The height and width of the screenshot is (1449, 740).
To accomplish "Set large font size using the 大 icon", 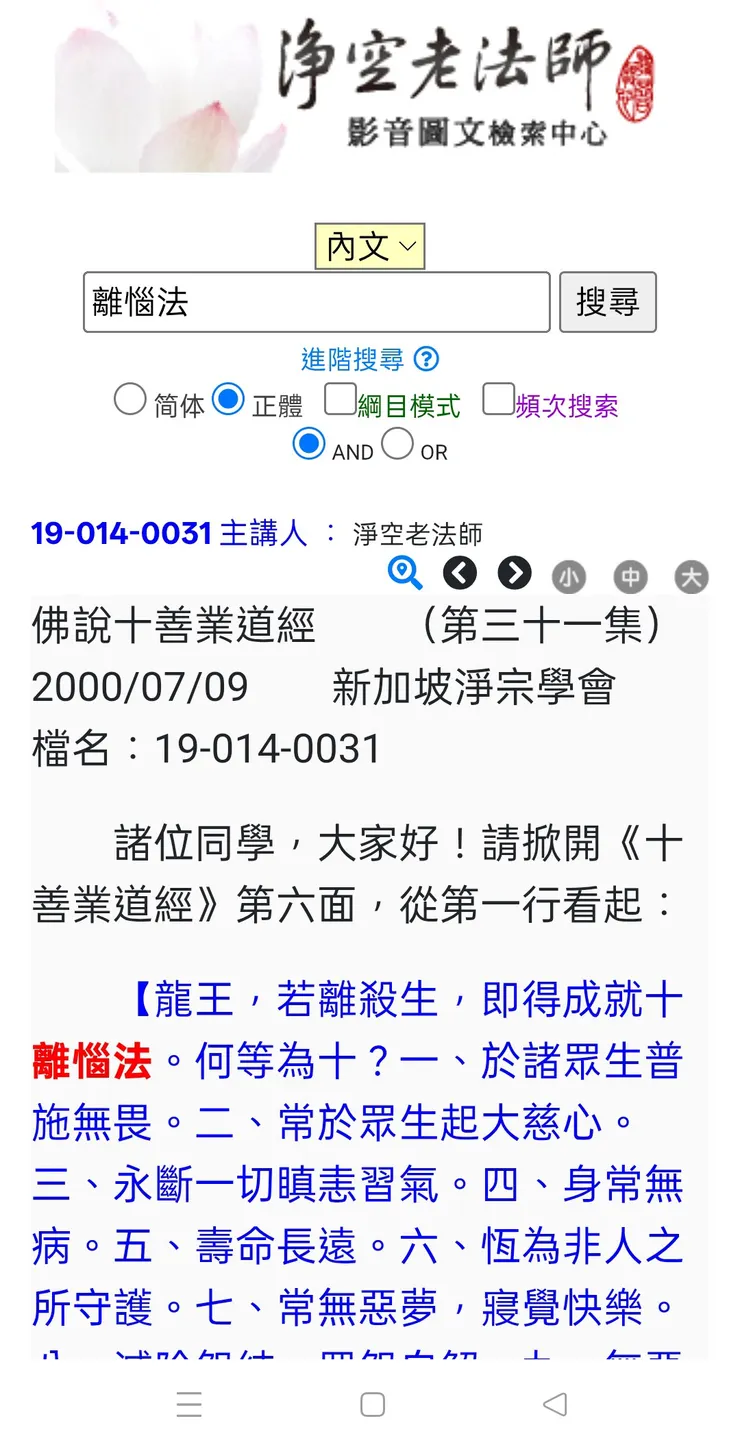I will click(691, 576).
